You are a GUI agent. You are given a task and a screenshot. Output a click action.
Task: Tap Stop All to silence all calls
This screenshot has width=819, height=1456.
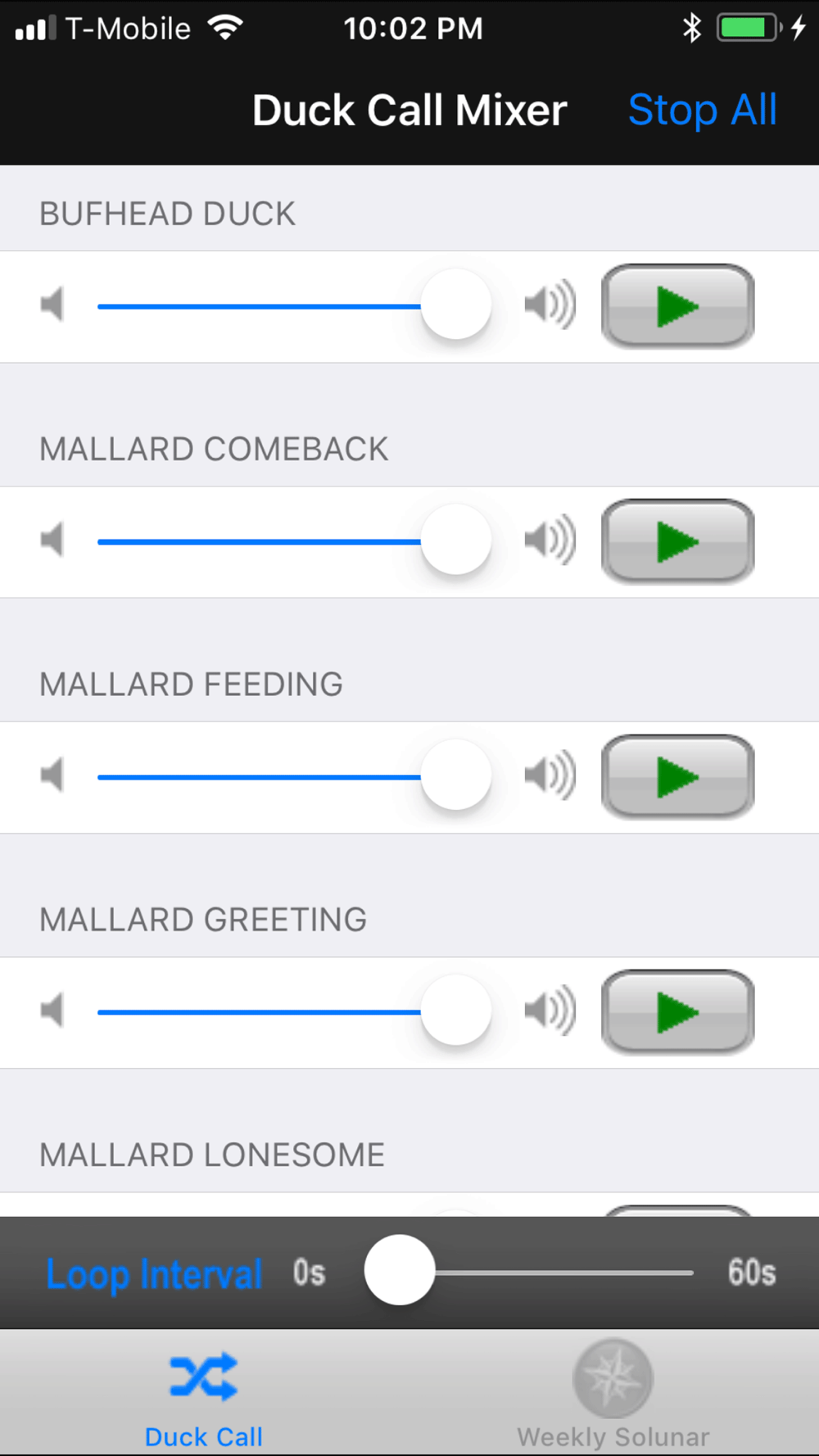[x=702, y=110]
